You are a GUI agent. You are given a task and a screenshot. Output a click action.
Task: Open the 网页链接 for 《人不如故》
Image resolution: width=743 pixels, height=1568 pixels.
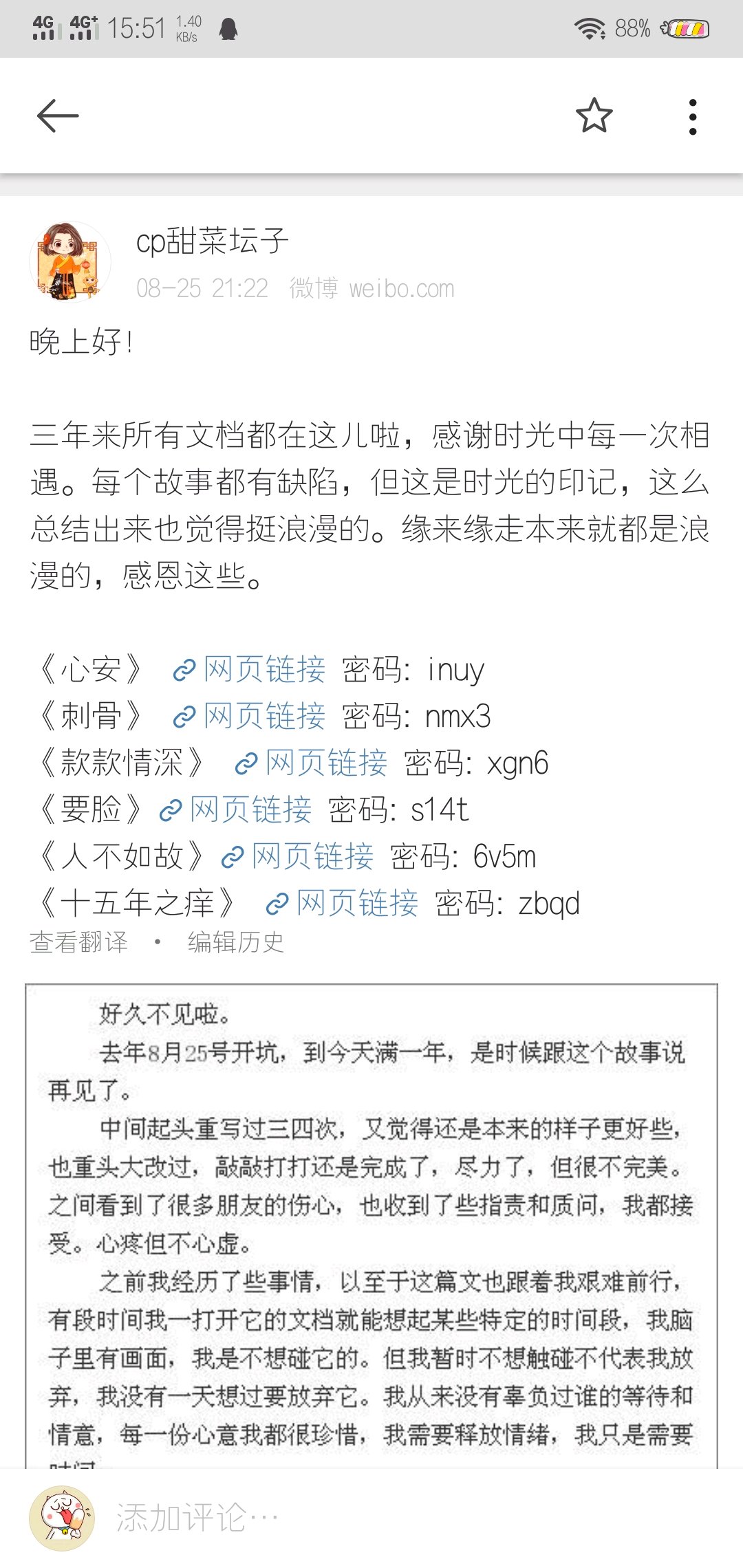(297, 857)
